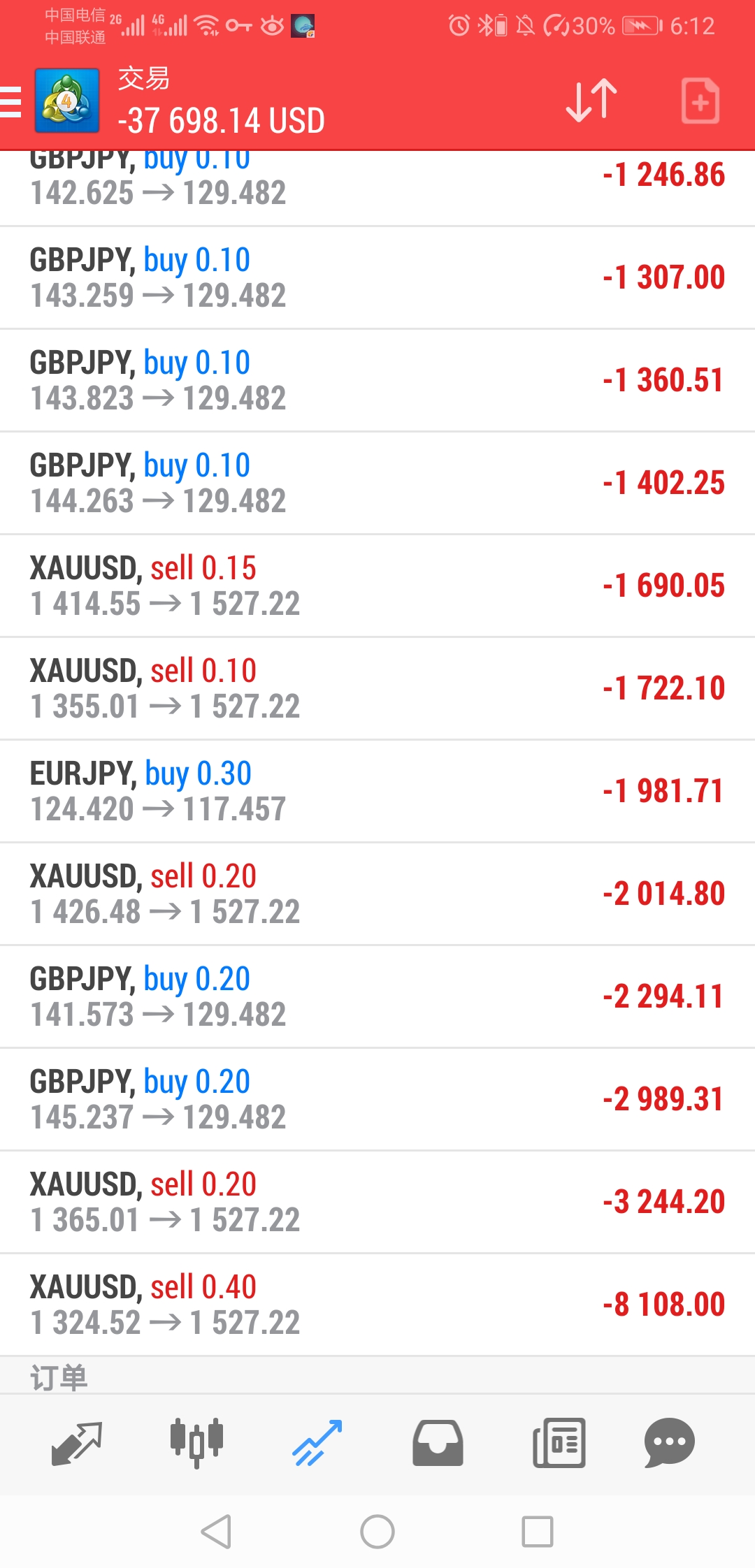Viewport: 755px width, 1568px height.
Task: Tap the sort arrows icon
Action: click(591, 101)
